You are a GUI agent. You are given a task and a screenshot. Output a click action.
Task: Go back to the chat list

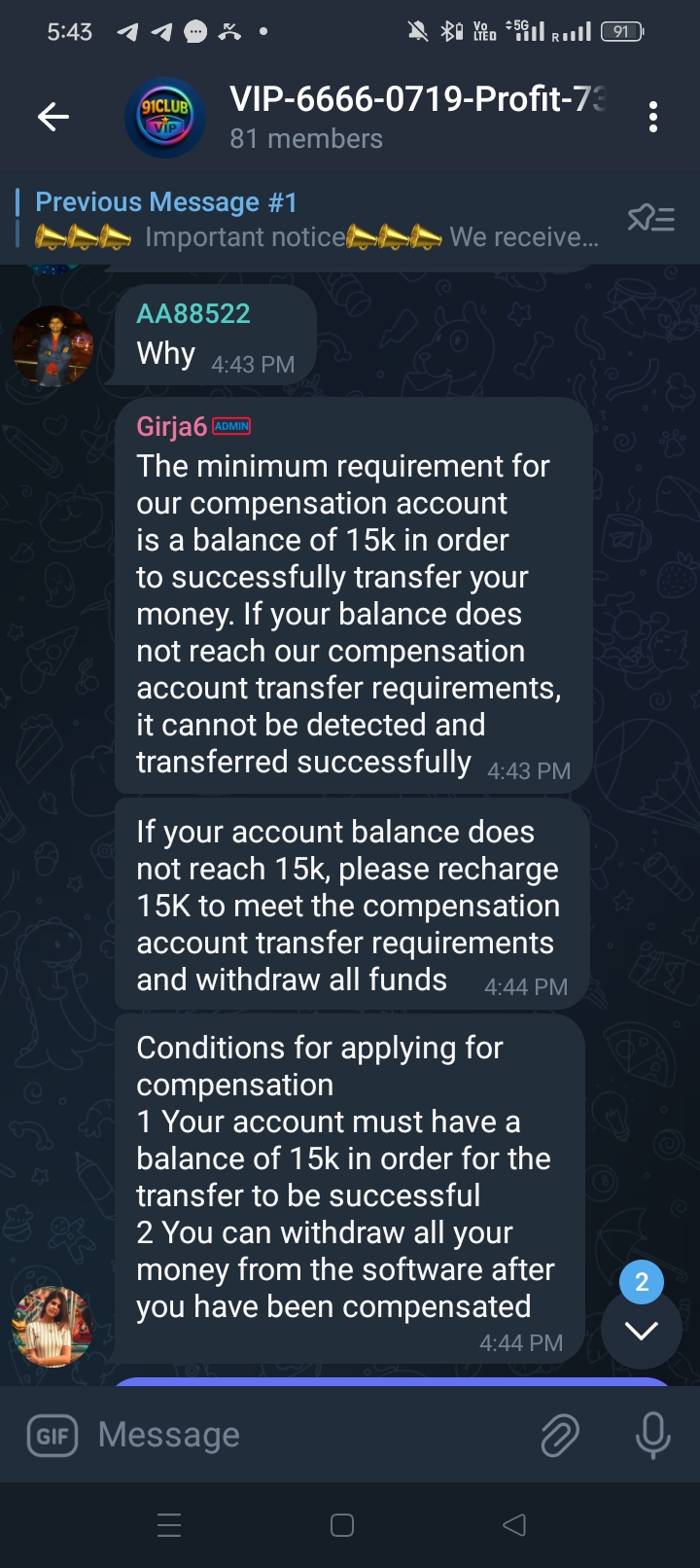pos(53,118)
